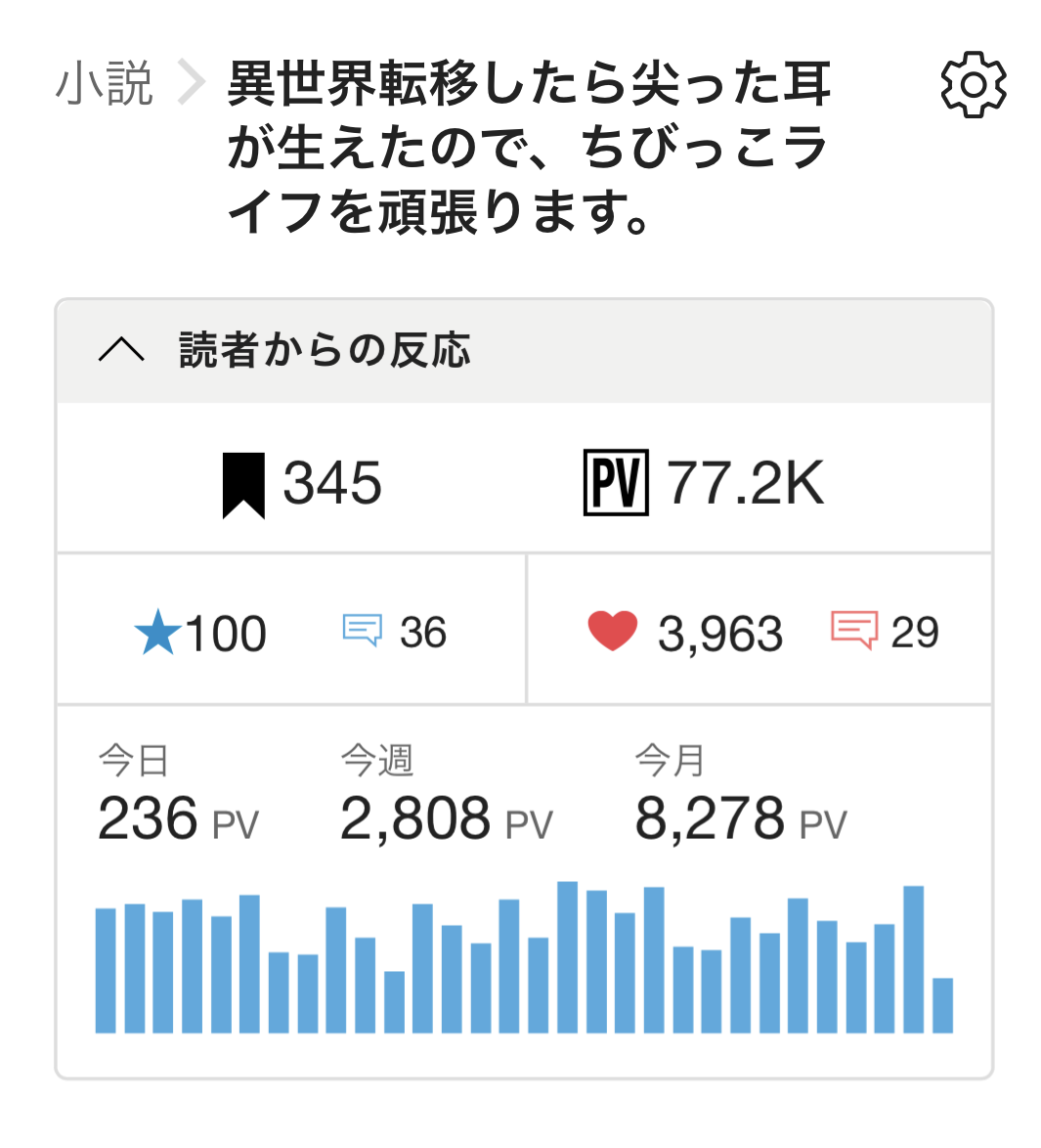Open the PV 77.2K access stats
Screen dimensions: 1041x1148
[x=704, y=483]
